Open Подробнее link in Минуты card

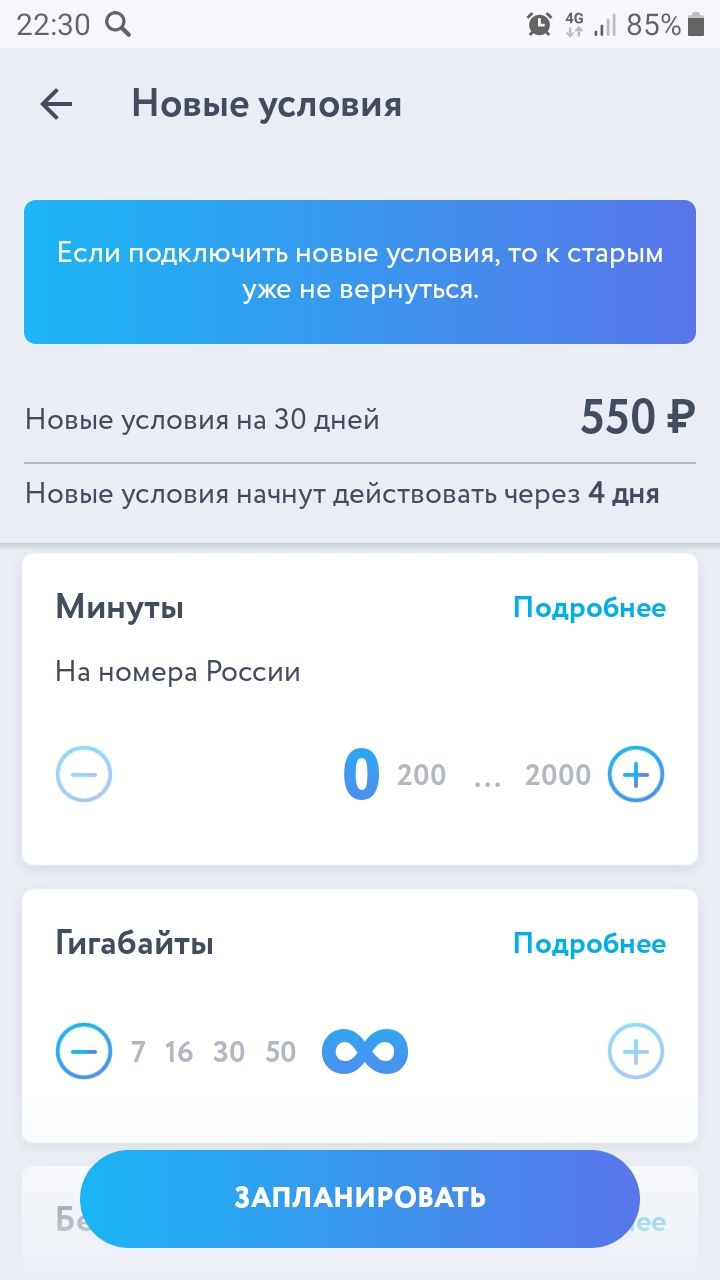click(589, 607)
